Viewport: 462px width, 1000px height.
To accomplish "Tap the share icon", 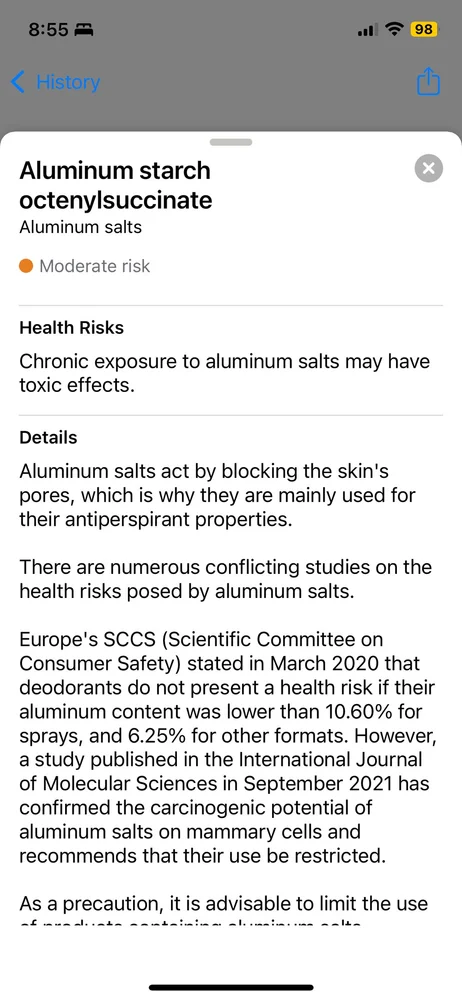I will tap(428, 82).
